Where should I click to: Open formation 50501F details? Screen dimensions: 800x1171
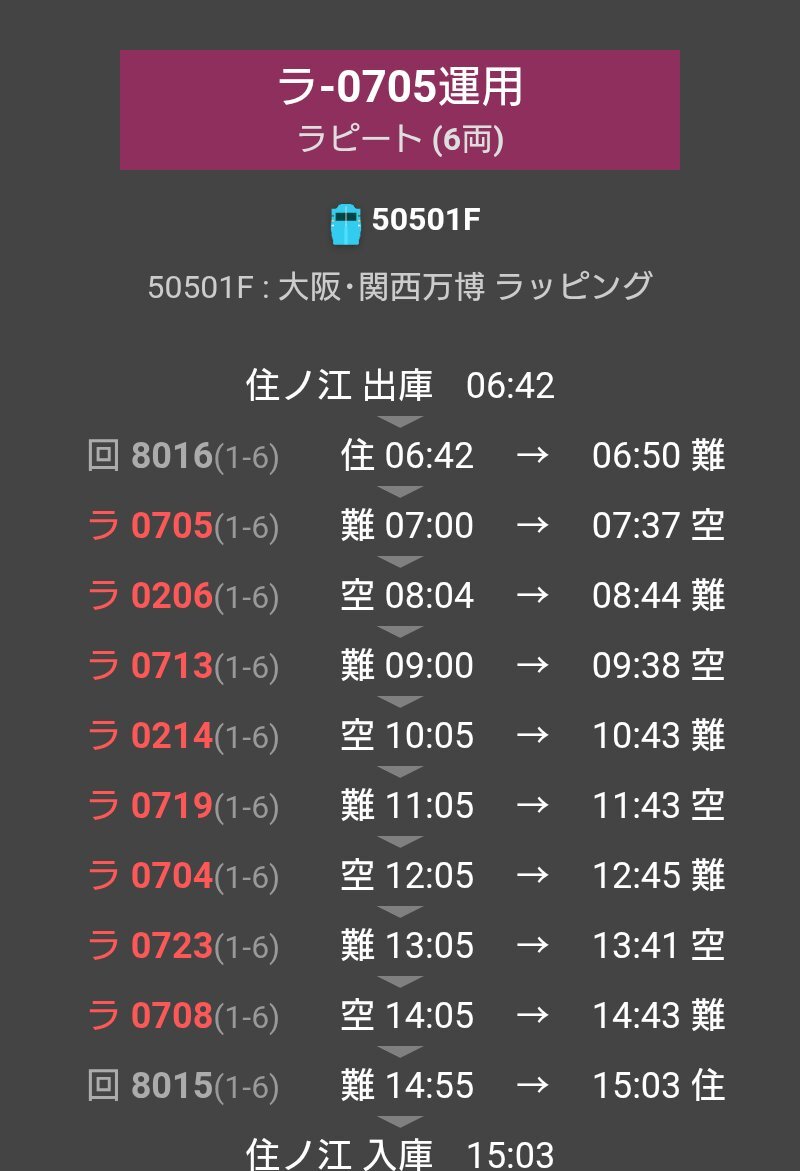pyautogui.click(x=425, y=220)
